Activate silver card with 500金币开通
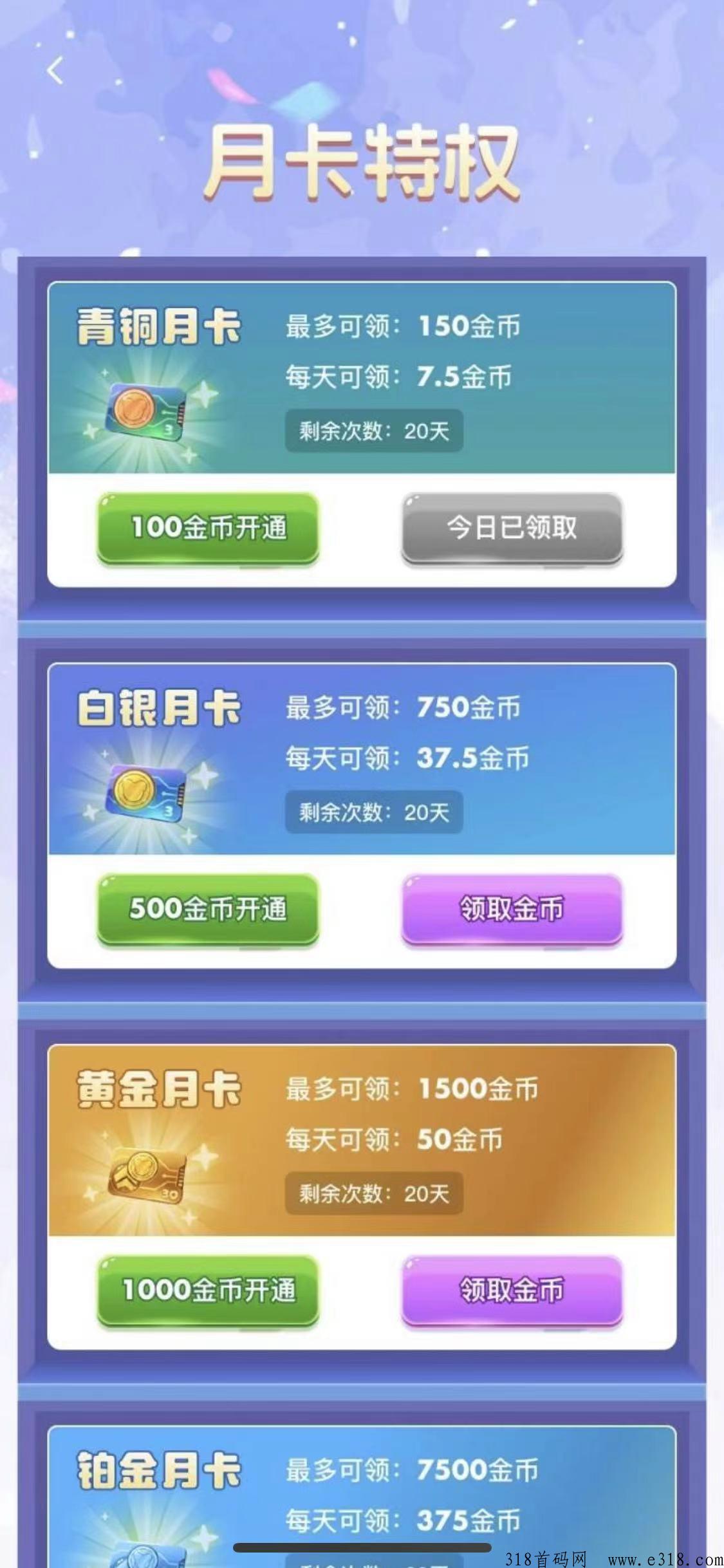Viewport: 724px width, 1568px height. point(208,909)
